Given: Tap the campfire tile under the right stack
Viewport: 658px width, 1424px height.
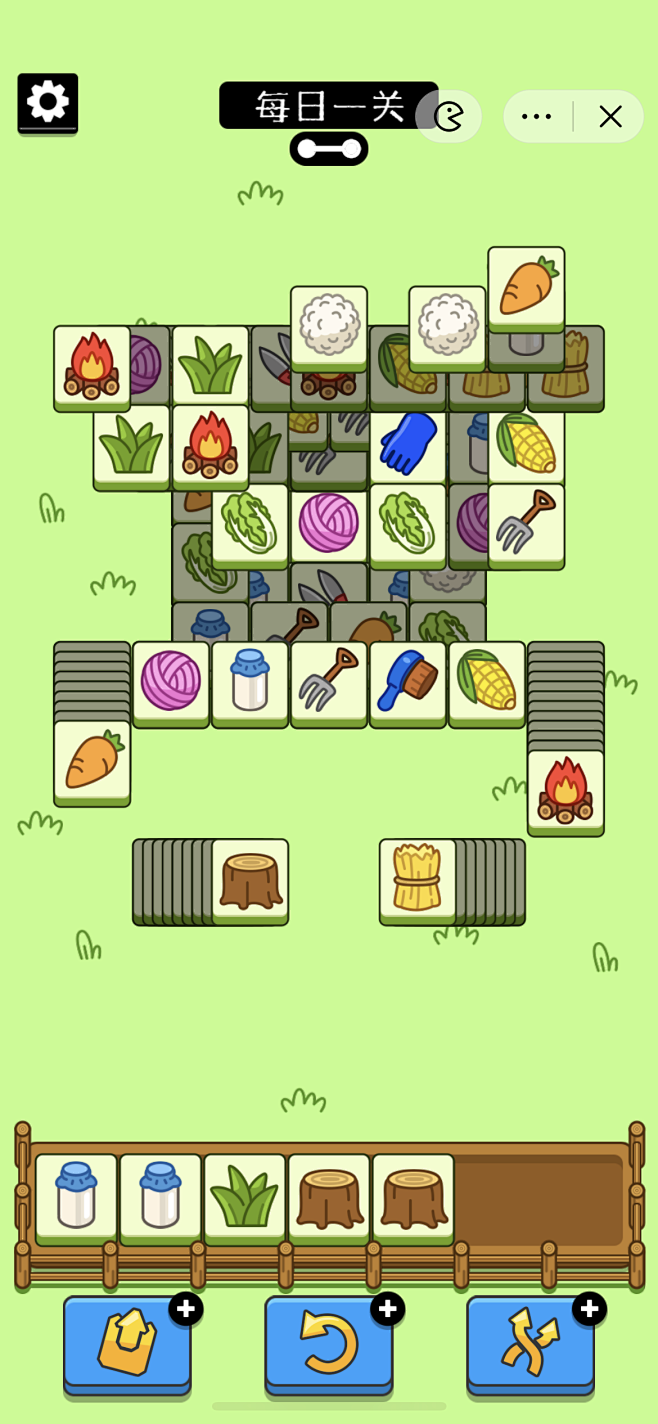Looking at the screenshot, I should [566, 793].
